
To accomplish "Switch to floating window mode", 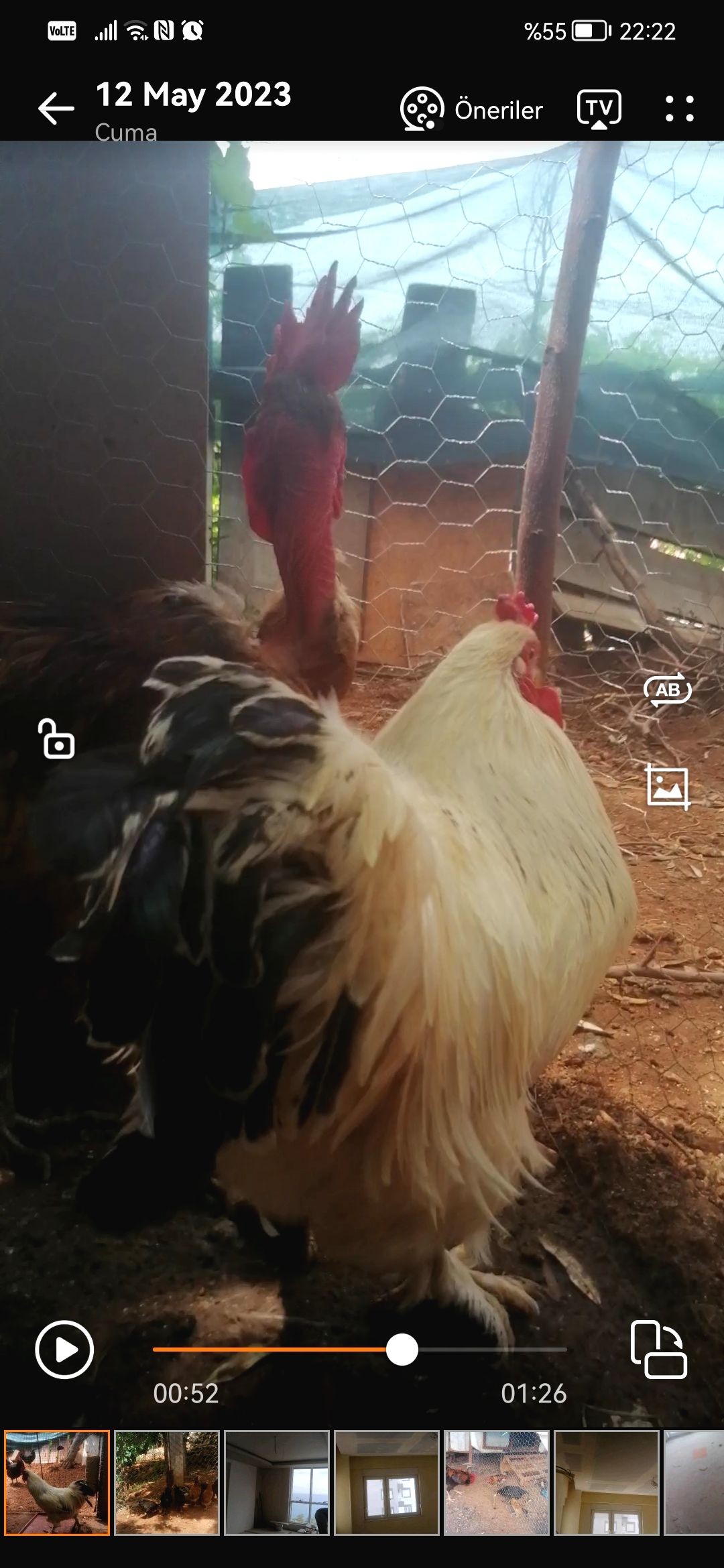I will (x=658, y=1350).
